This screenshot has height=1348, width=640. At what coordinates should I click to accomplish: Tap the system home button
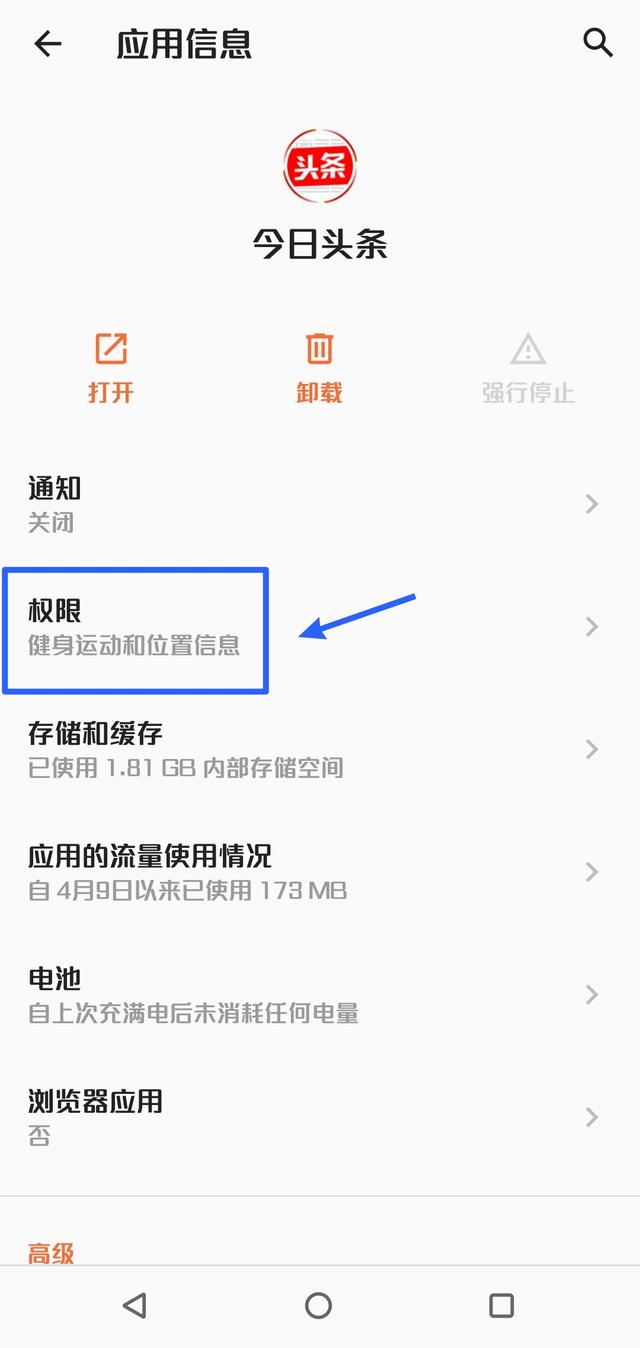point(318,1305)
